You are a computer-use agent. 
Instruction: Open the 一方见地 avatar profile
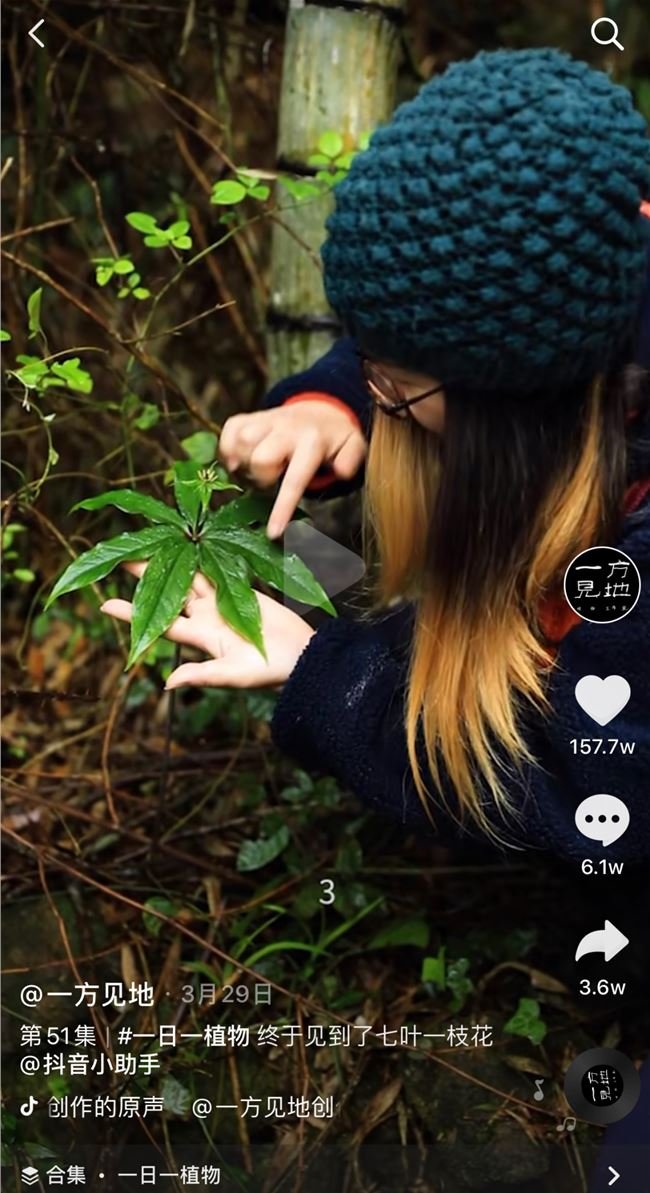(602, 586)
